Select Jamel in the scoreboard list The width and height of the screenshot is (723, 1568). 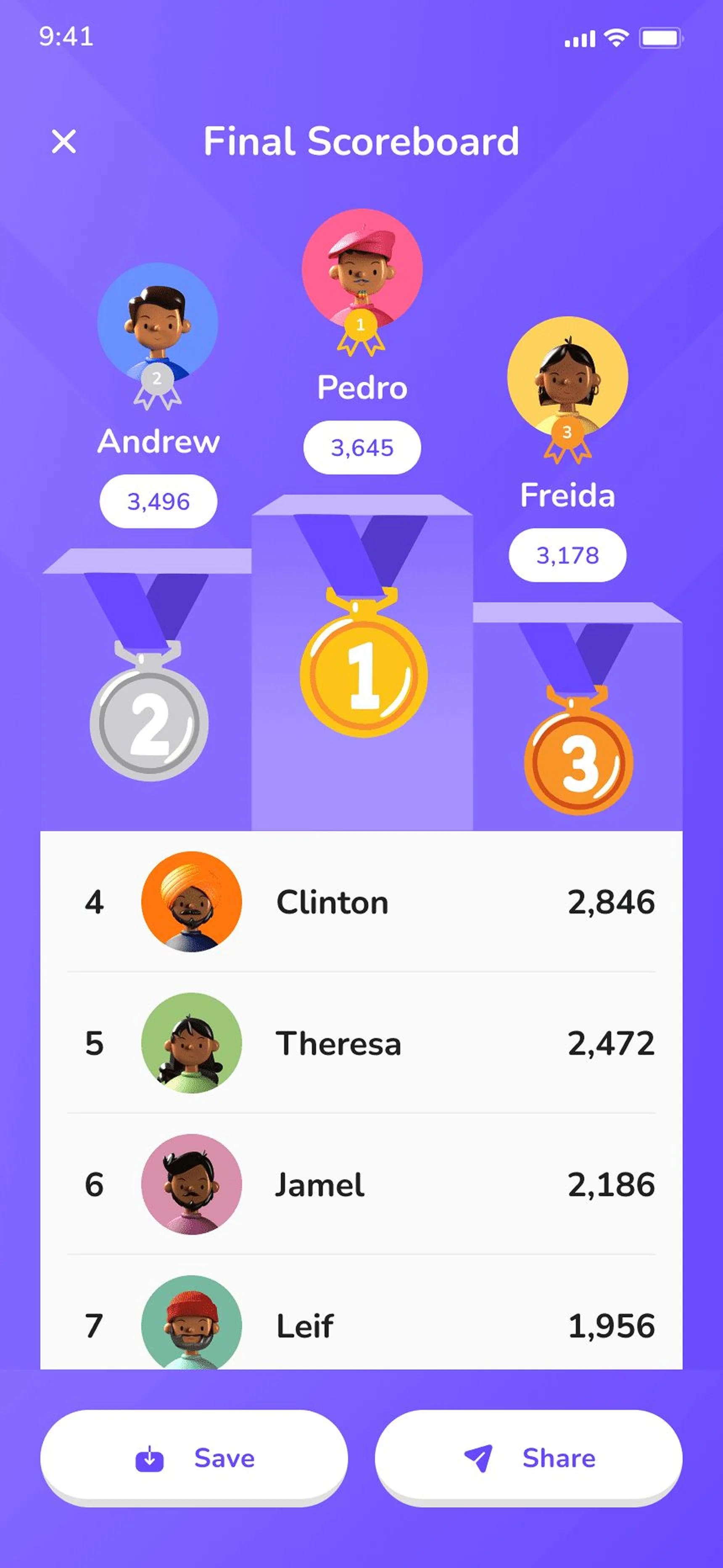point(361,1184)
